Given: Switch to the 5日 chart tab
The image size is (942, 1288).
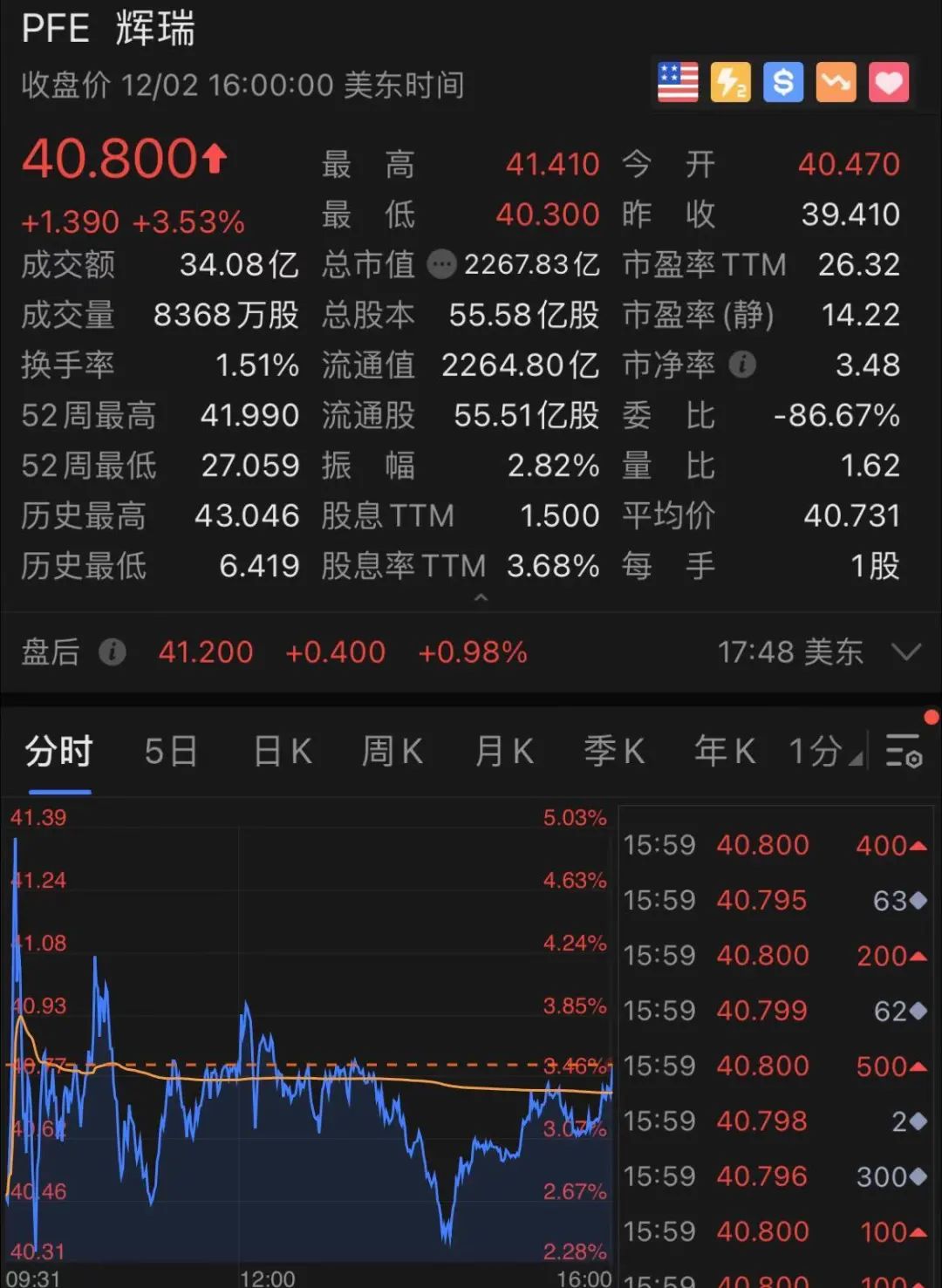Looking at the screenshot, I should coord(171,751).
